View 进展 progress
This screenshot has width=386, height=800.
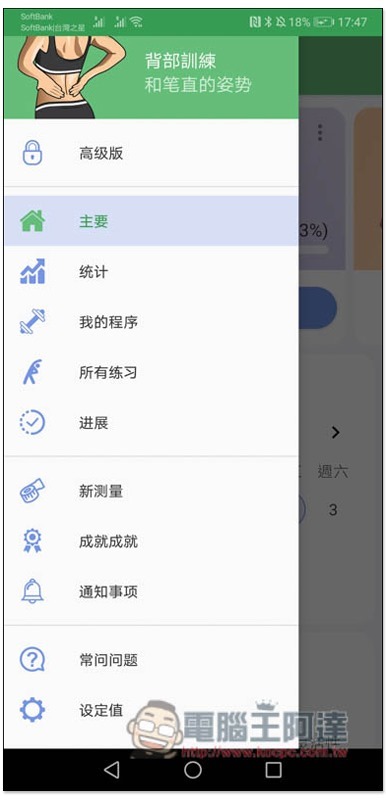point(151,423)
